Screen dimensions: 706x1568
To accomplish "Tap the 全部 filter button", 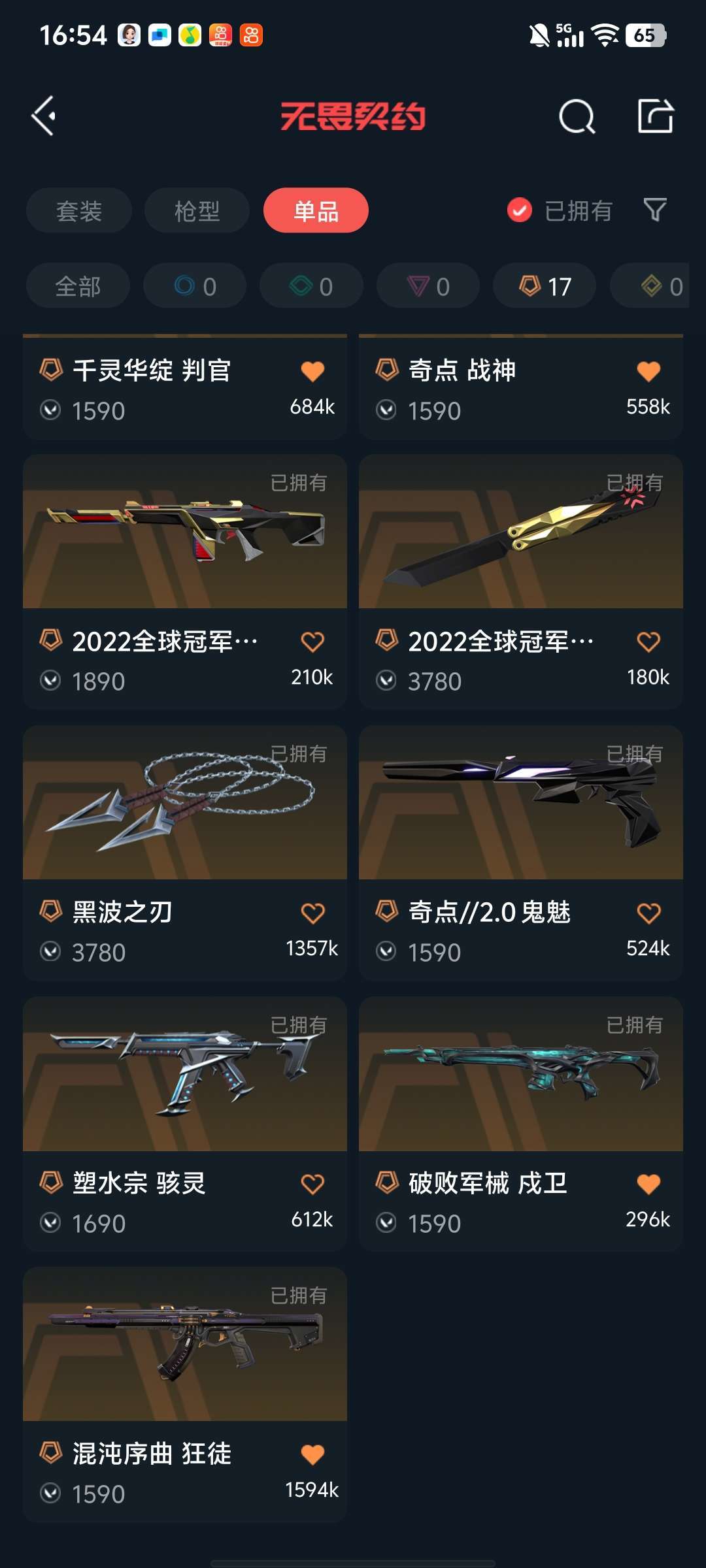I will (x=77, y=285).
